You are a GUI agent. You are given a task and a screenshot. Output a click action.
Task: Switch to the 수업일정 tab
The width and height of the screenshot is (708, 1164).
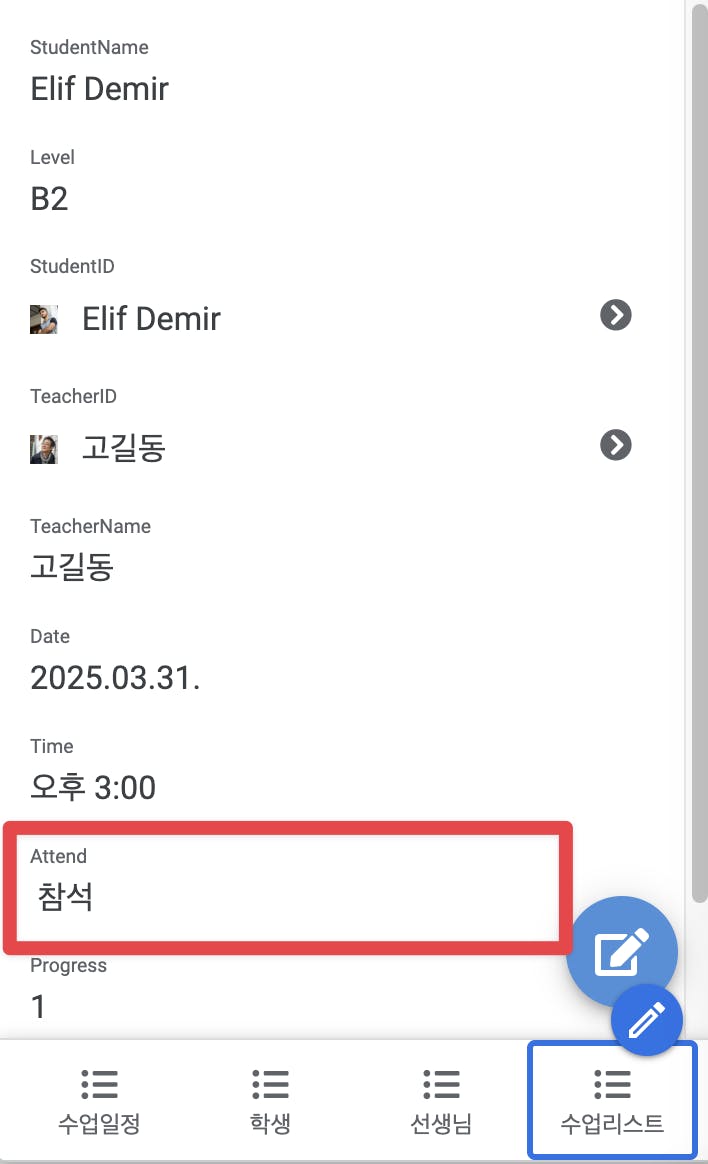[99, 1102]
